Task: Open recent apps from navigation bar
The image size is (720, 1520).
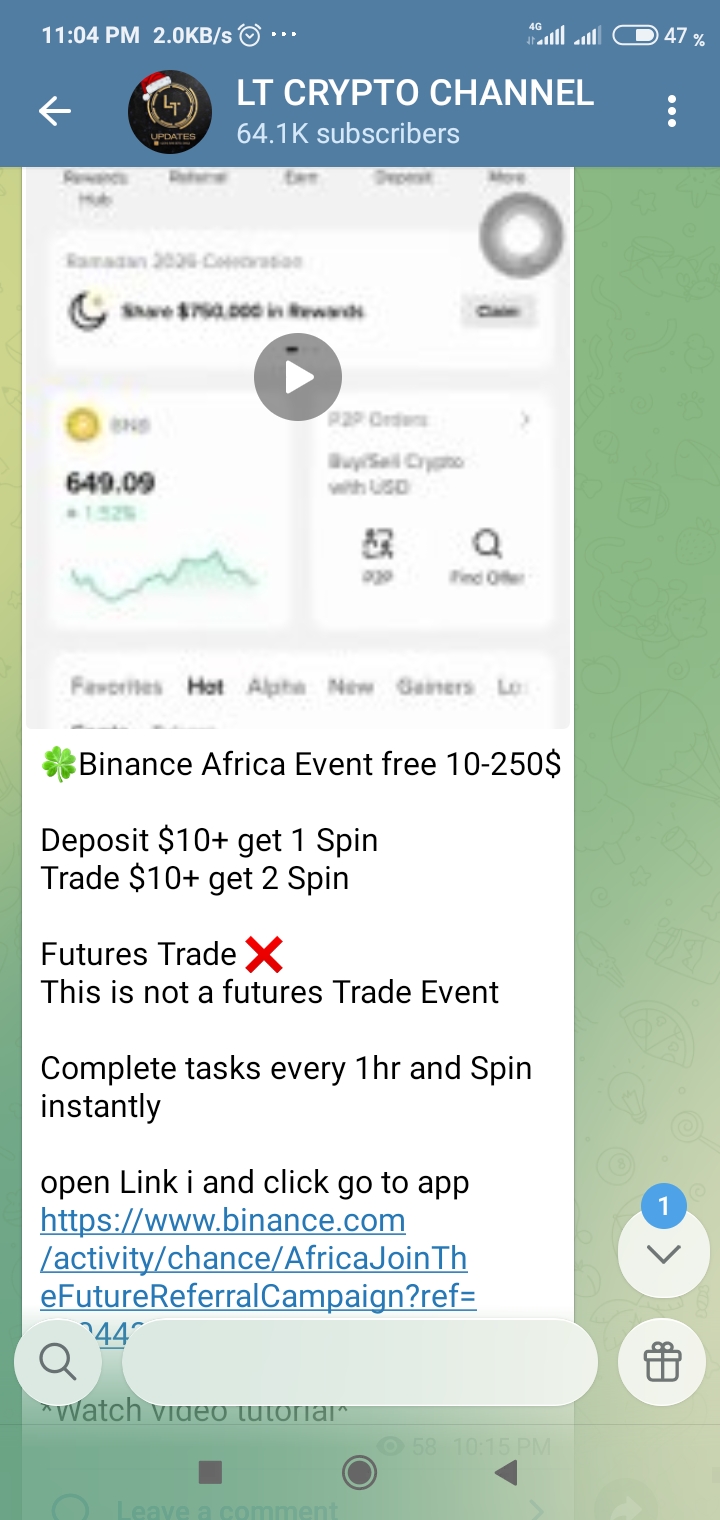Action: pyautogui.click(x=210, y=1472)
